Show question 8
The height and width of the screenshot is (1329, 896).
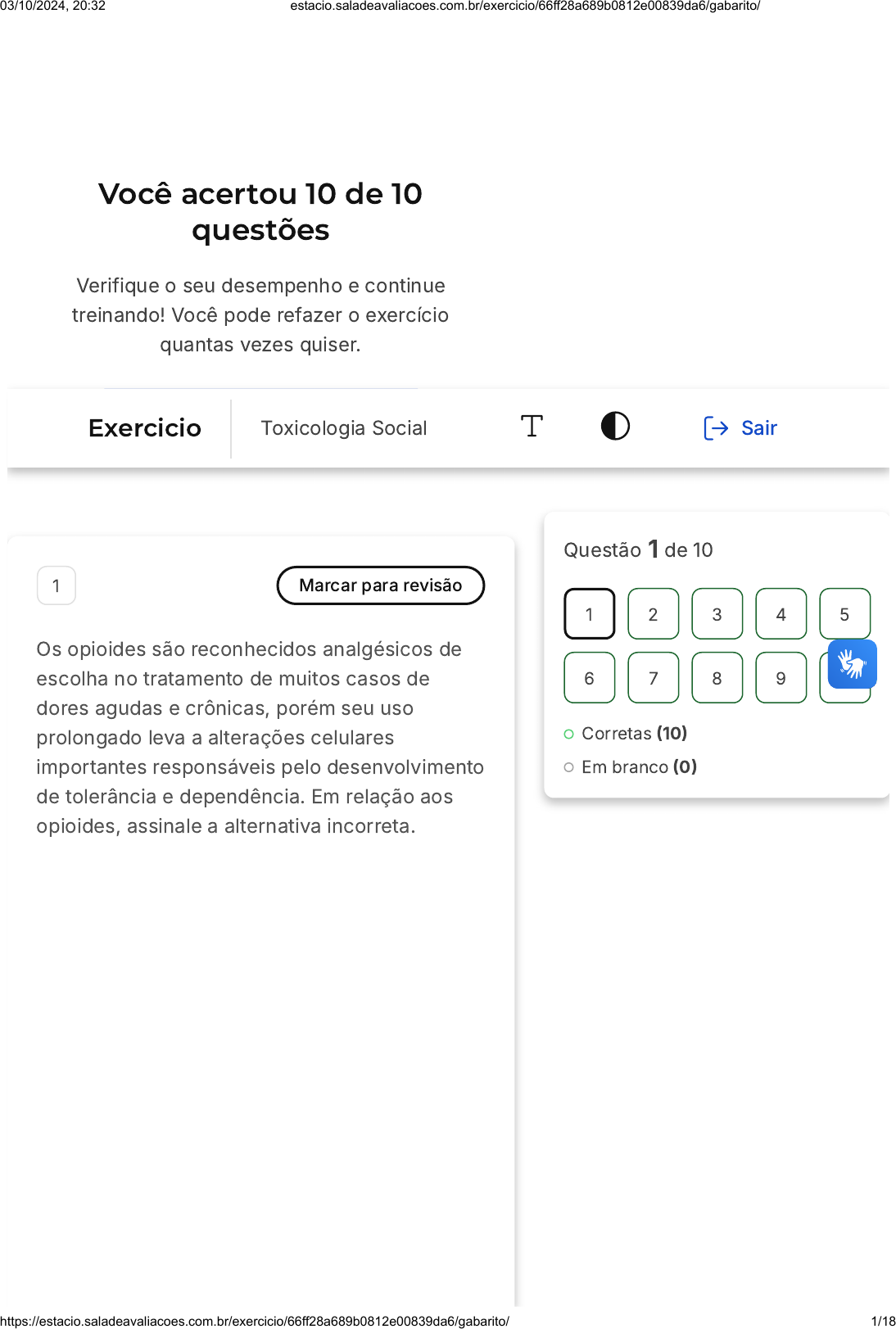(x=717, y=678)
